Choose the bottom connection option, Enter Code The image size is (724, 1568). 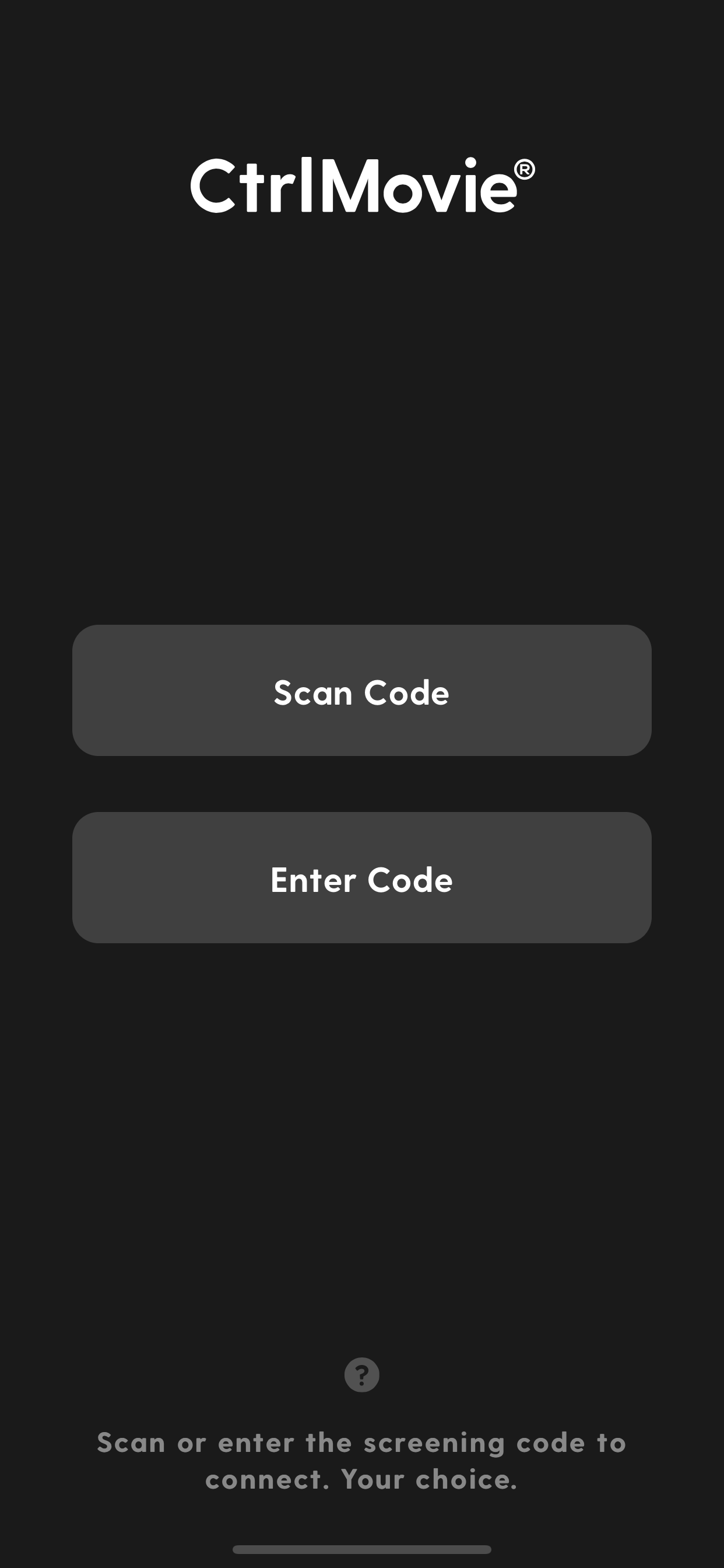point(361,879)
